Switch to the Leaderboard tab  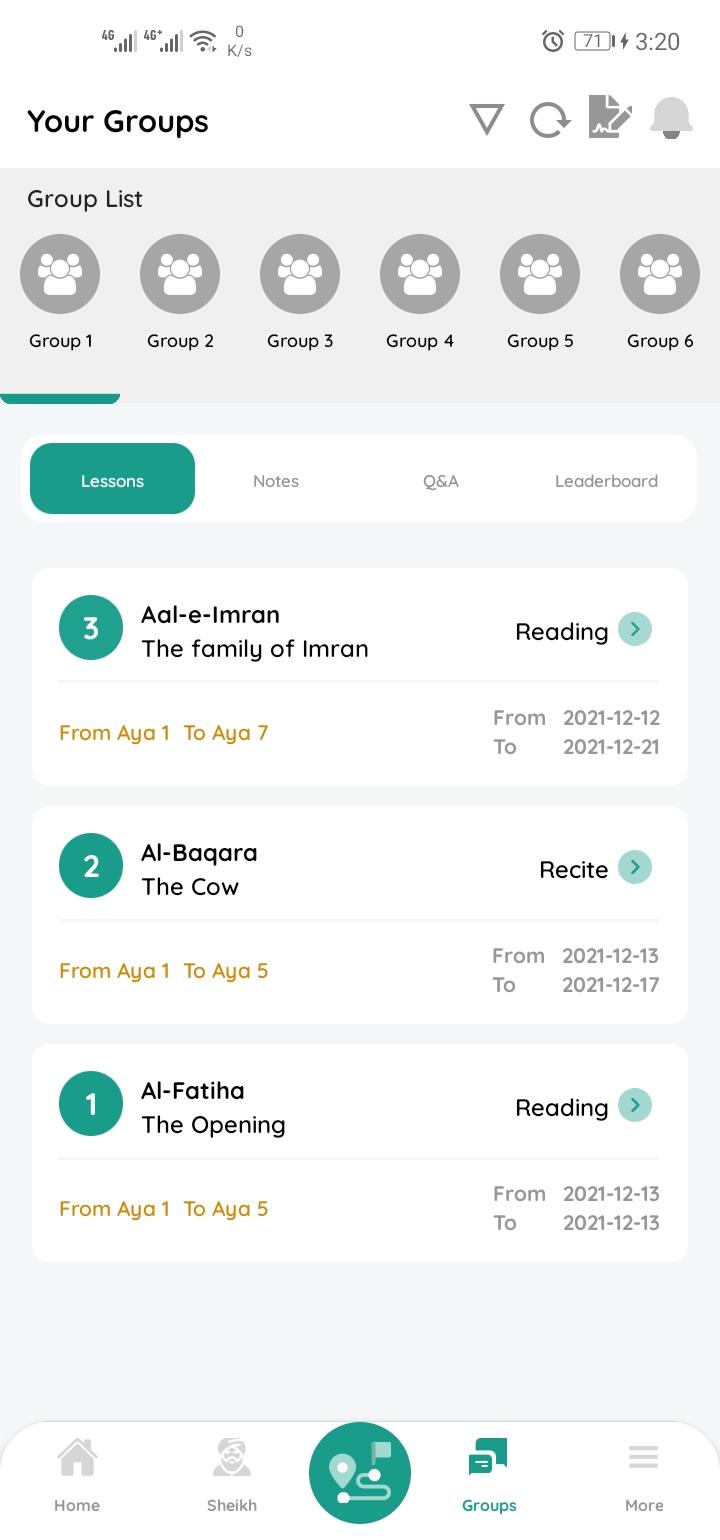coord(606,480)
